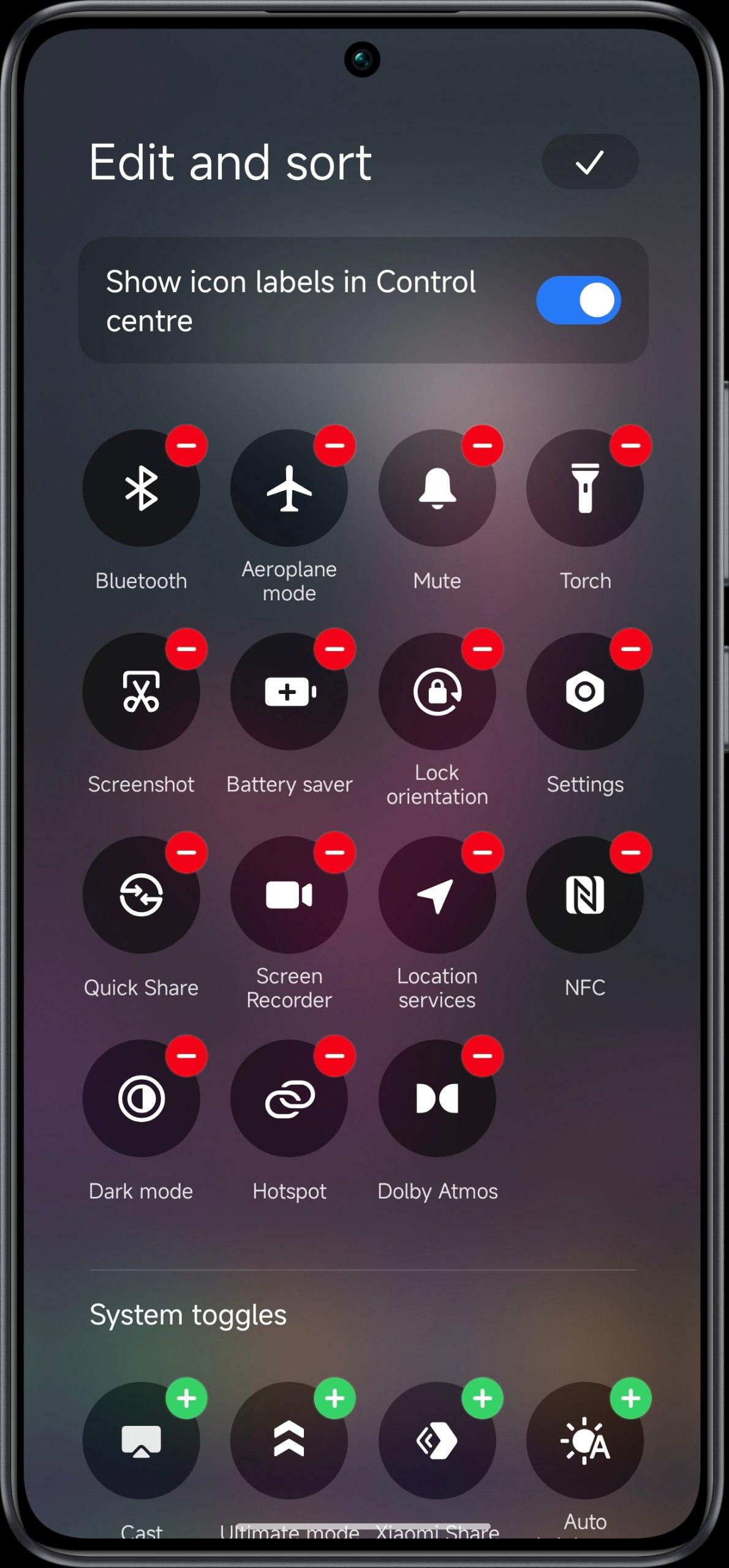Remove Dark mode tile
Image resolution: width=729 pixels, height=1568 pixels.
186,1055
